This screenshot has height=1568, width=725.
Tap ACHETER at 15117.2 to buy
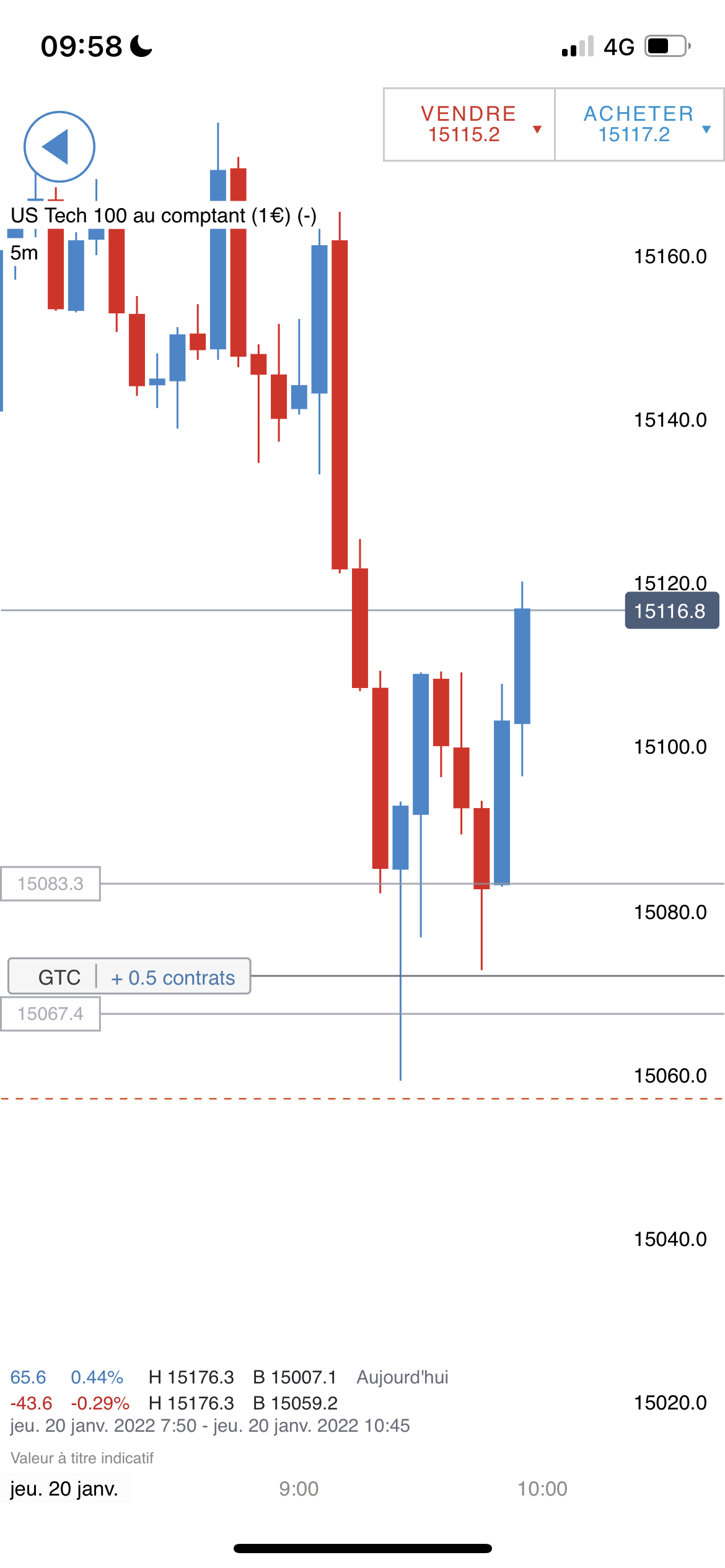pyautogui.click(x=639, y=124)
